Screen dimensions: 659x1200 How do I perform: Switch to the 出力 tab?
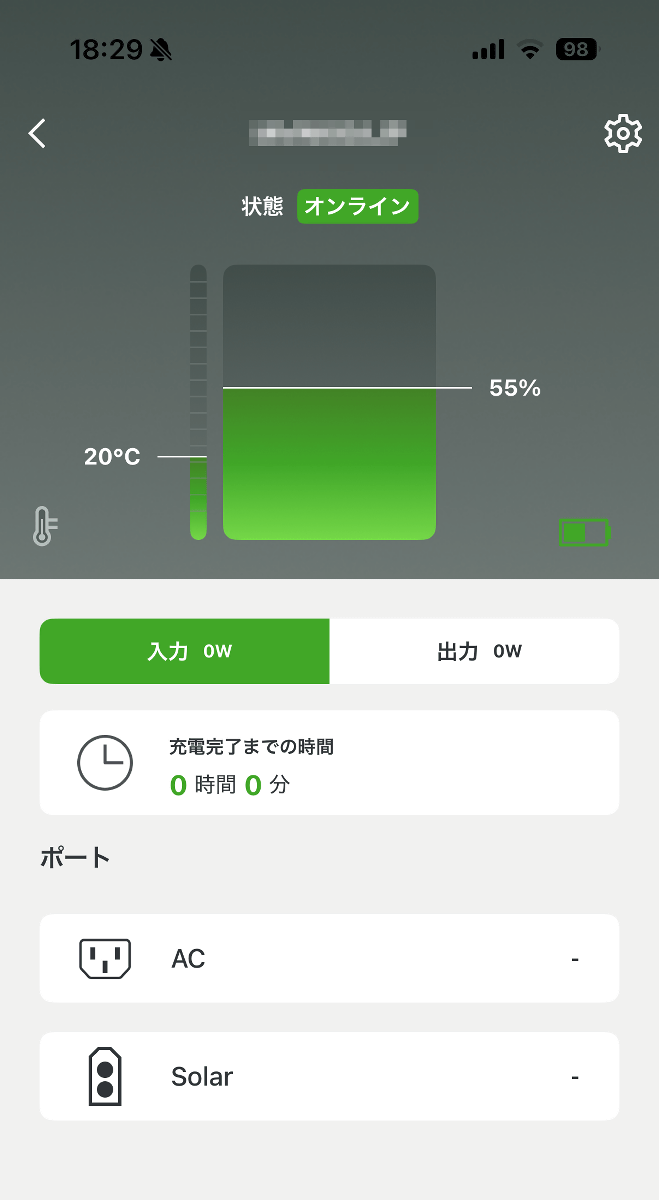coord(474,651)
